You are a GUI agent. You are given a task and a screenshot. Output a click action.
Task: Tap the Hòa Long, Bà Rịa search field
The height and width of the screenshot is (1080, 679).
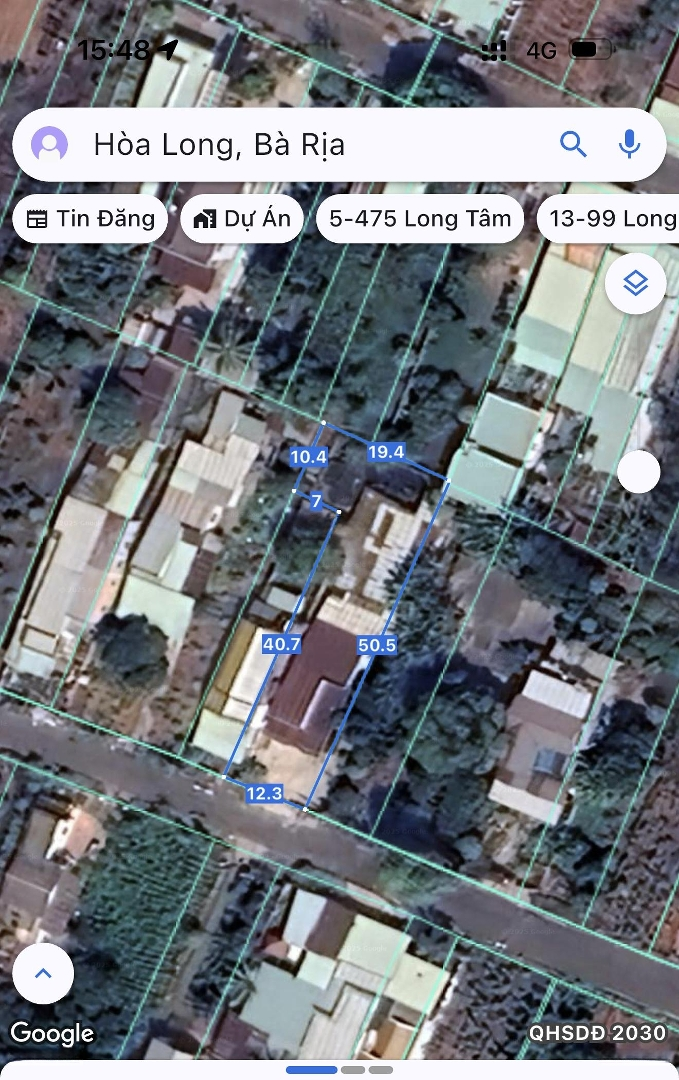click(x=300, y=145)
